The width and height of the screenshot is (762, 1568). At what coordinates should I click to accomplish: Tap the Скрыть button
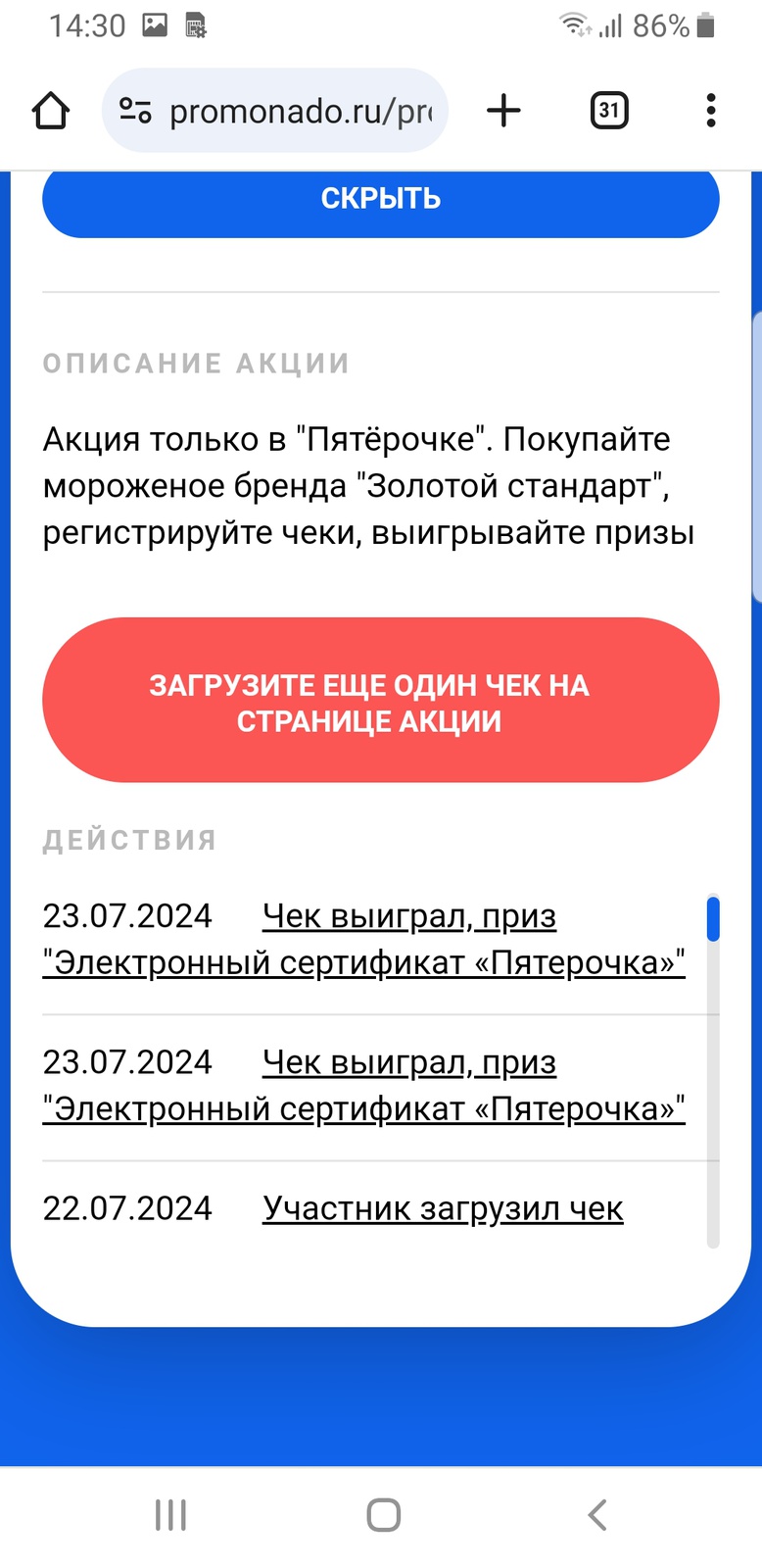pos(380,200)
